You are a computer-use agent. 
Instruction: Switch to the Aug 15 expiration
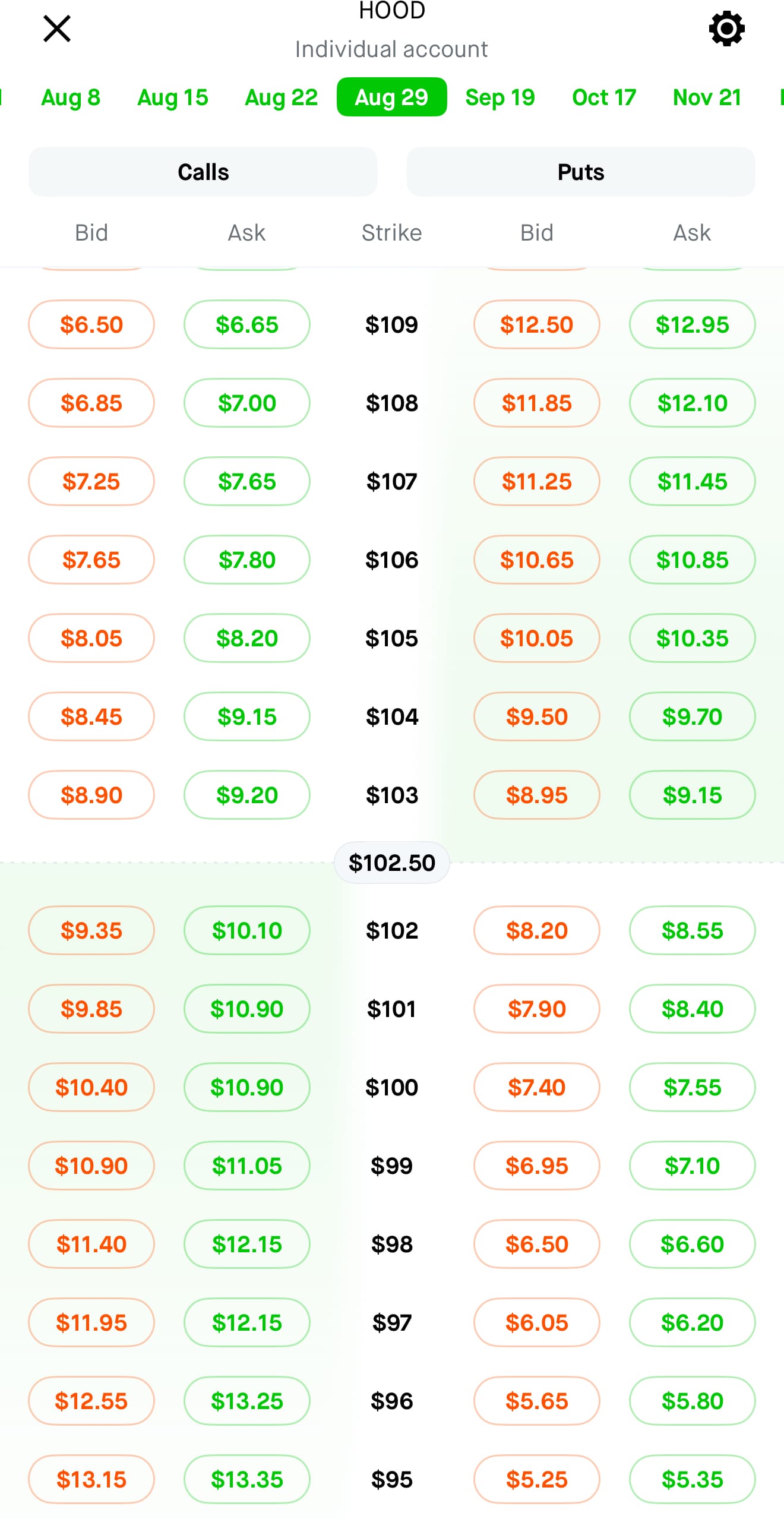(x=172, y=97)
